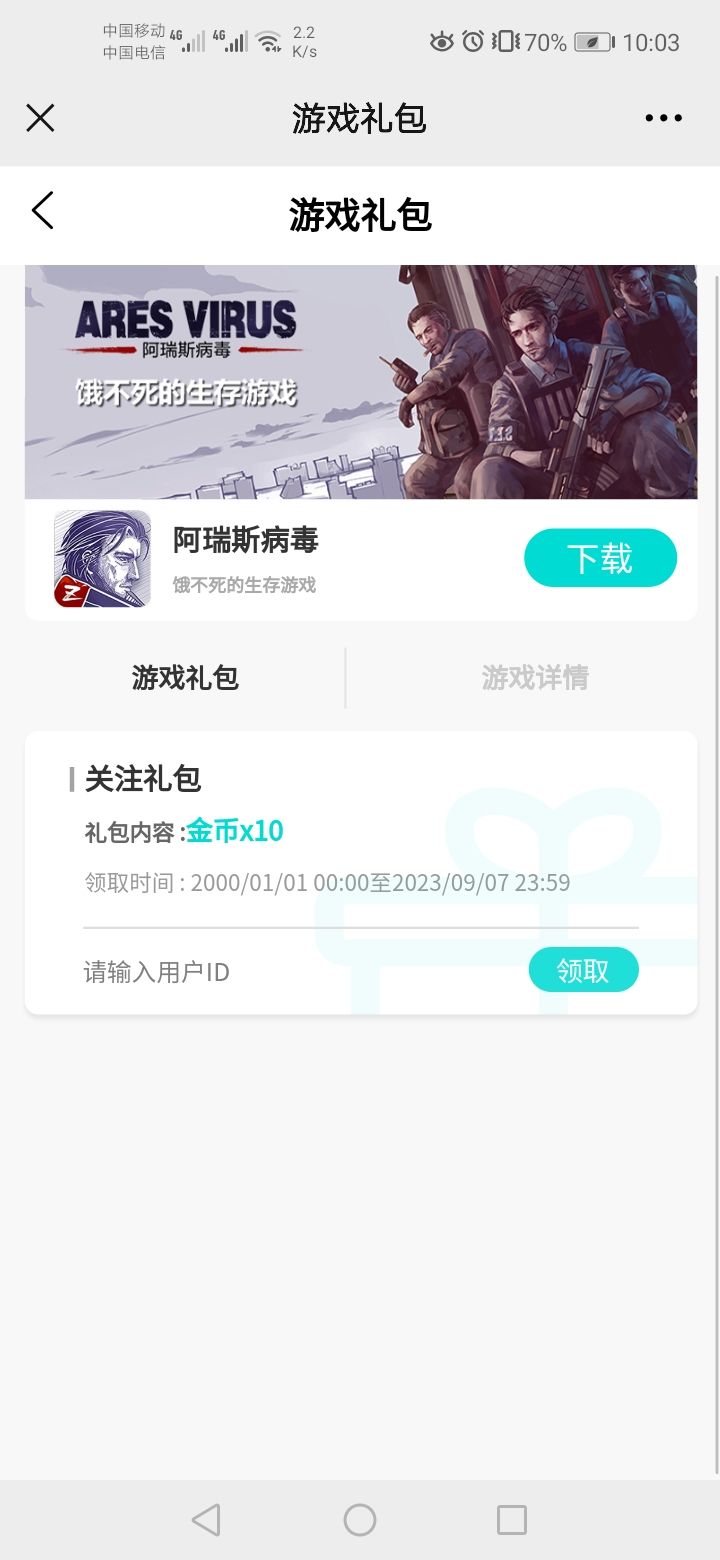Tap the eye protection mode status icon
This screenshot has height=1560, width=720.
440,42
